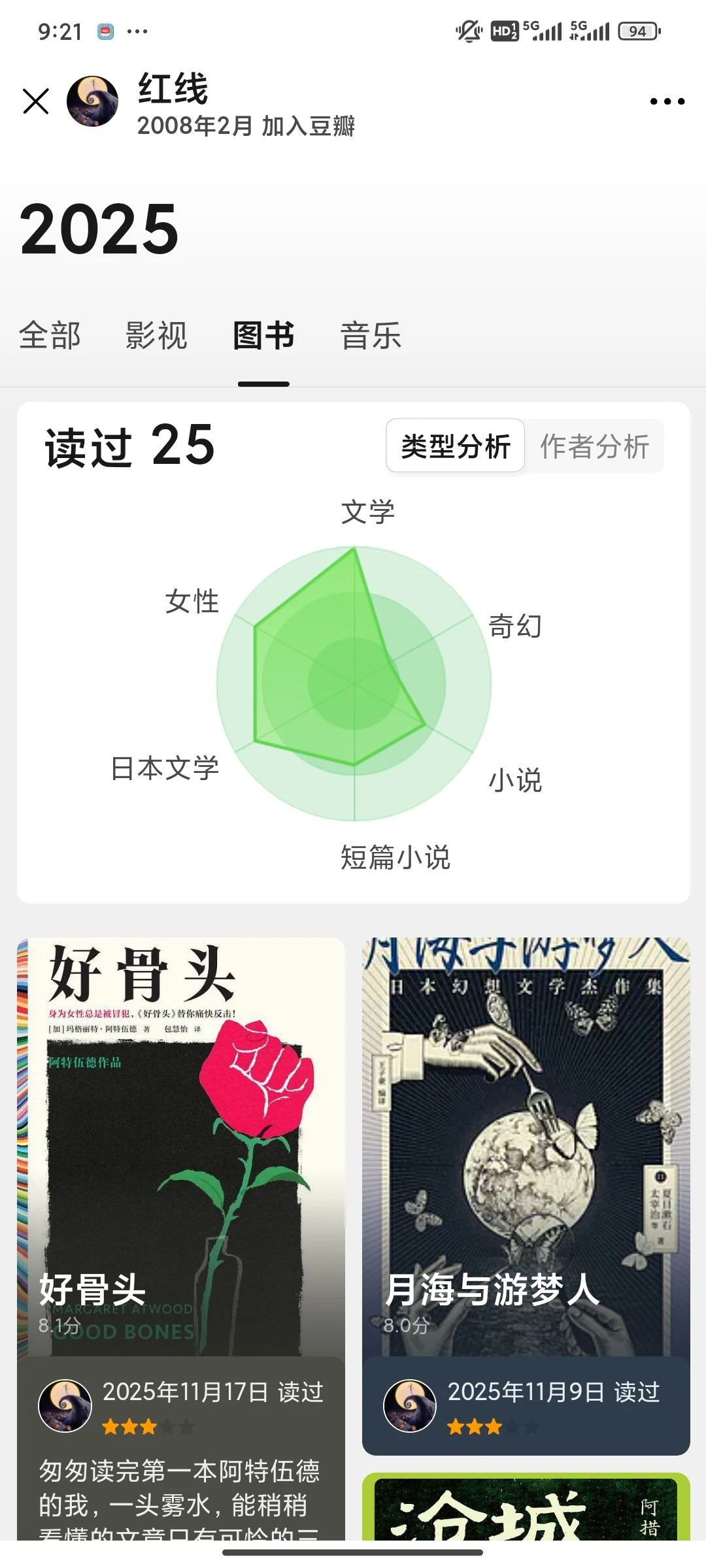The image size is (706, 1568).
Task: Open 红线's profile avatar
Action: (93, 101)
